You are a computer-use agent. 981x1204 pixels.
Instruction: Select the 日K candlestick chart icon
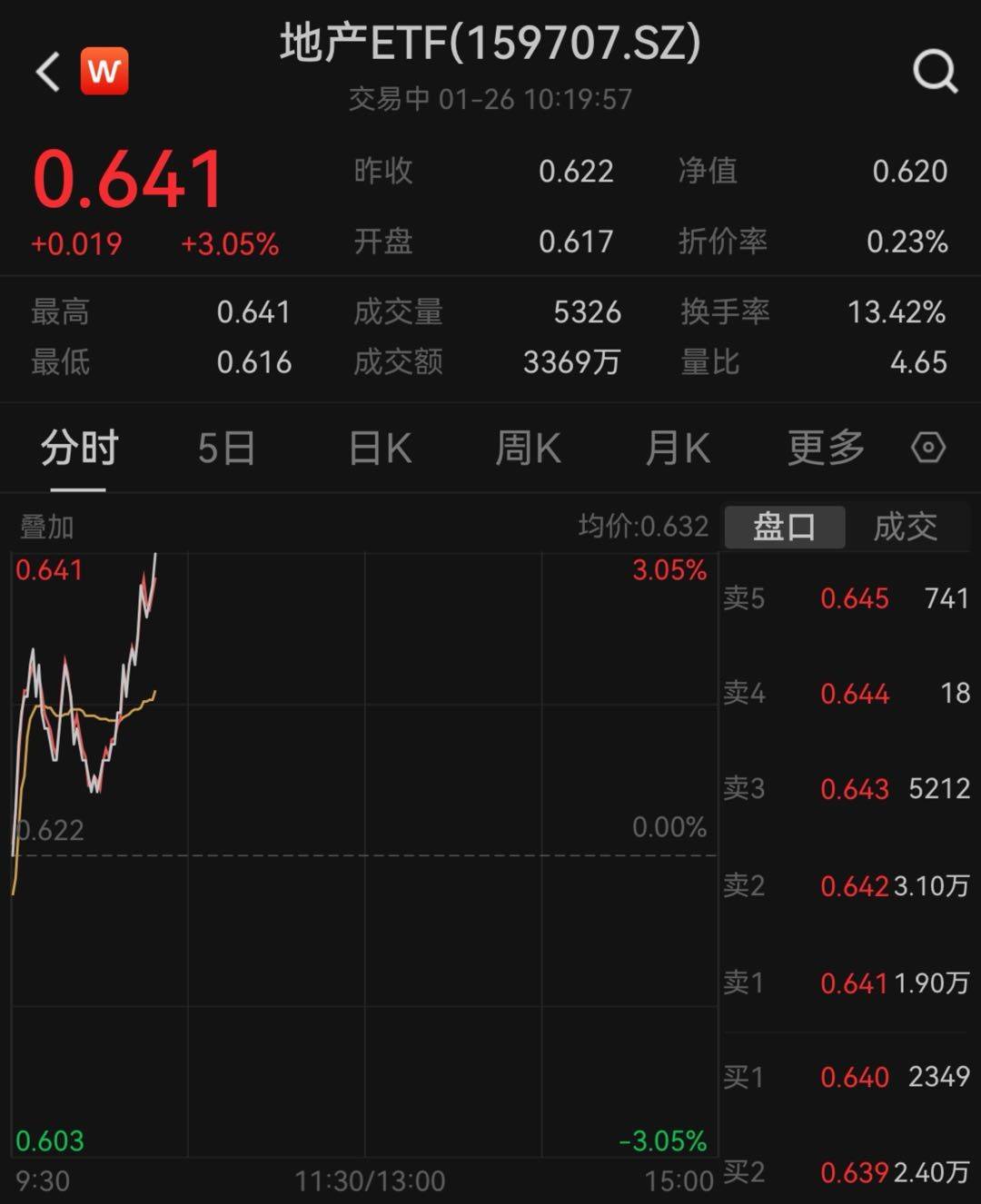coord(380,447)
